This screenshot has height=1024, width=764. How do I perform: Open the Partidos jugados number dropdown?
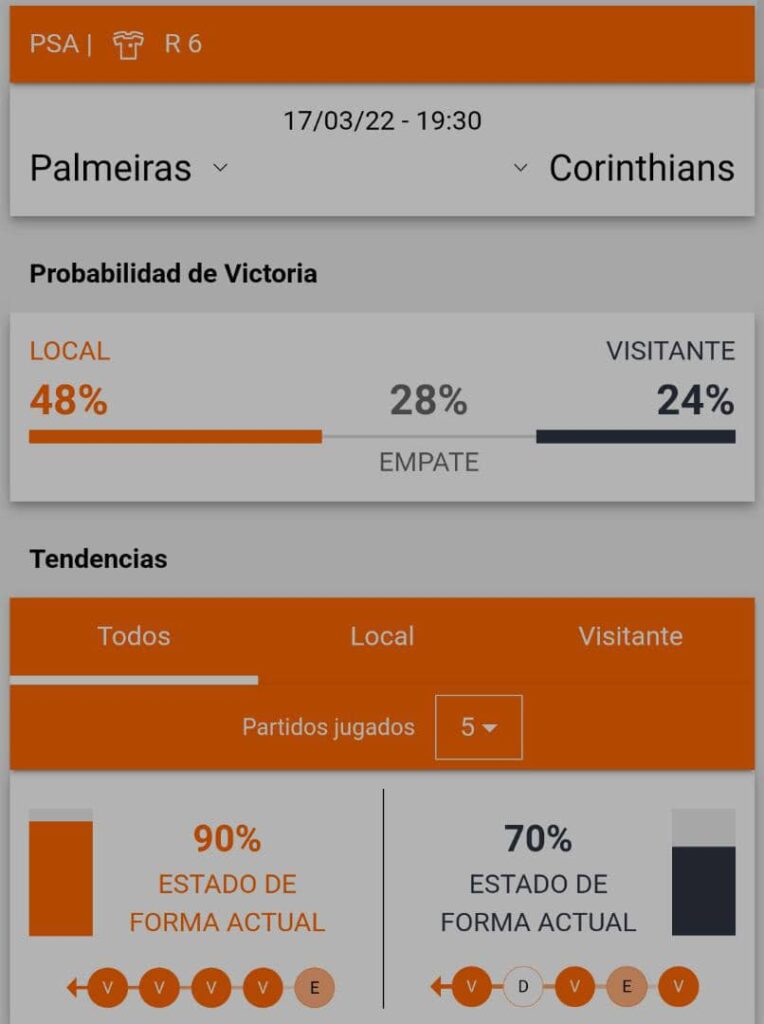[478, 727]
